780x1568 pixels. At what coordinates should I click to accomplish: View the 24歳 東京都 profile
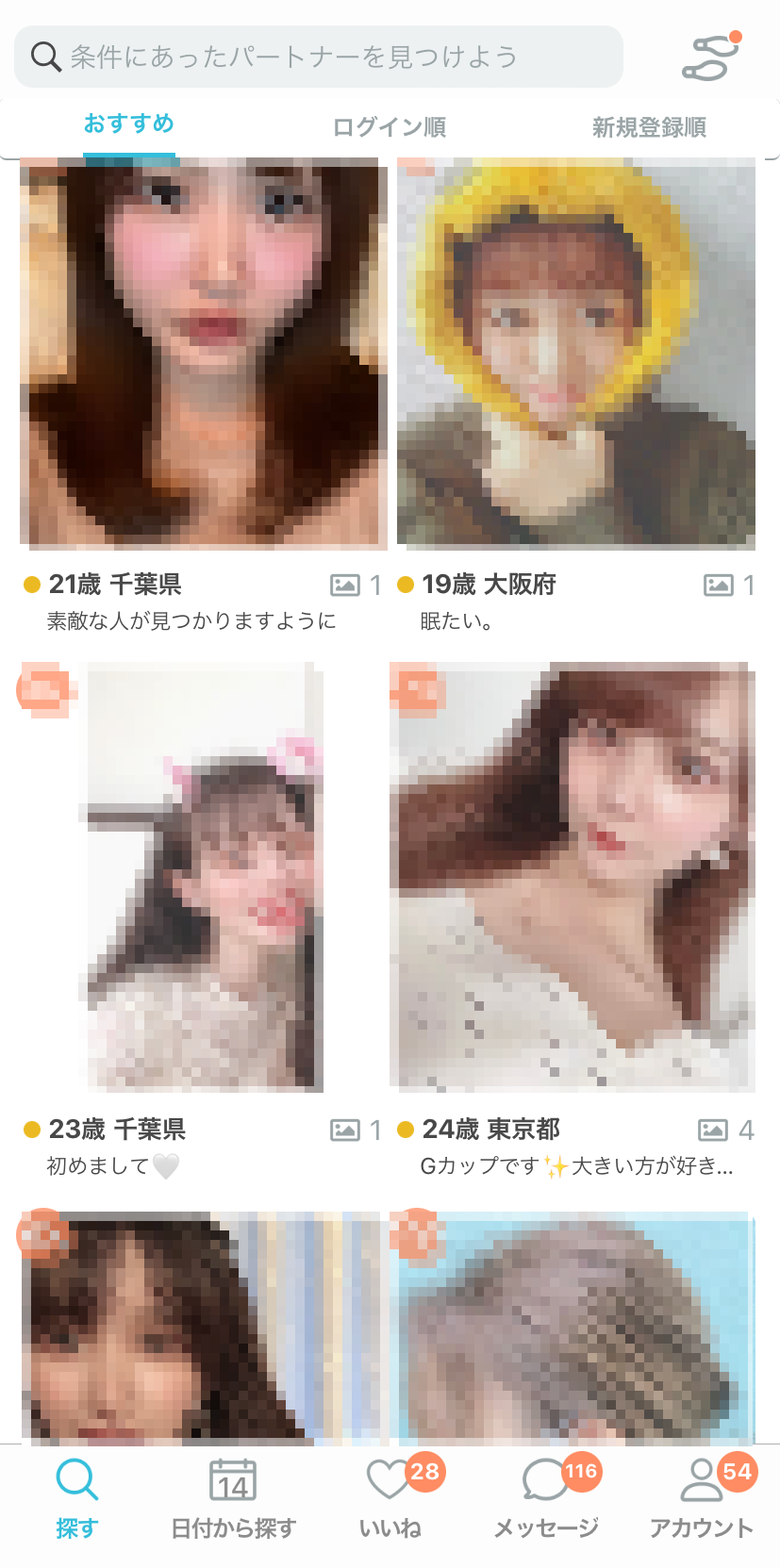coord(573,877)
